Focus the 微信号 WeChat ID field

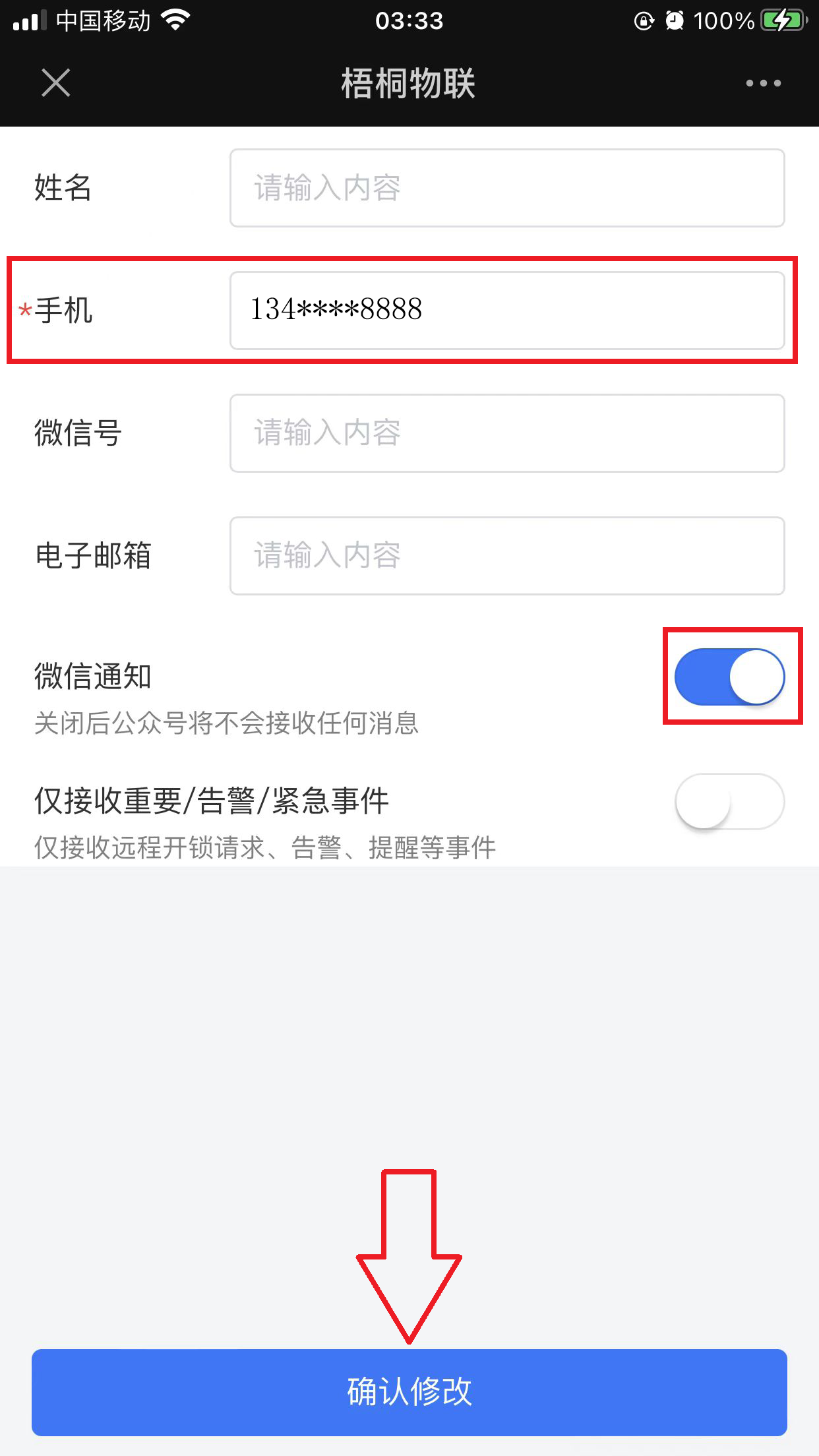(x=506, y=433)
